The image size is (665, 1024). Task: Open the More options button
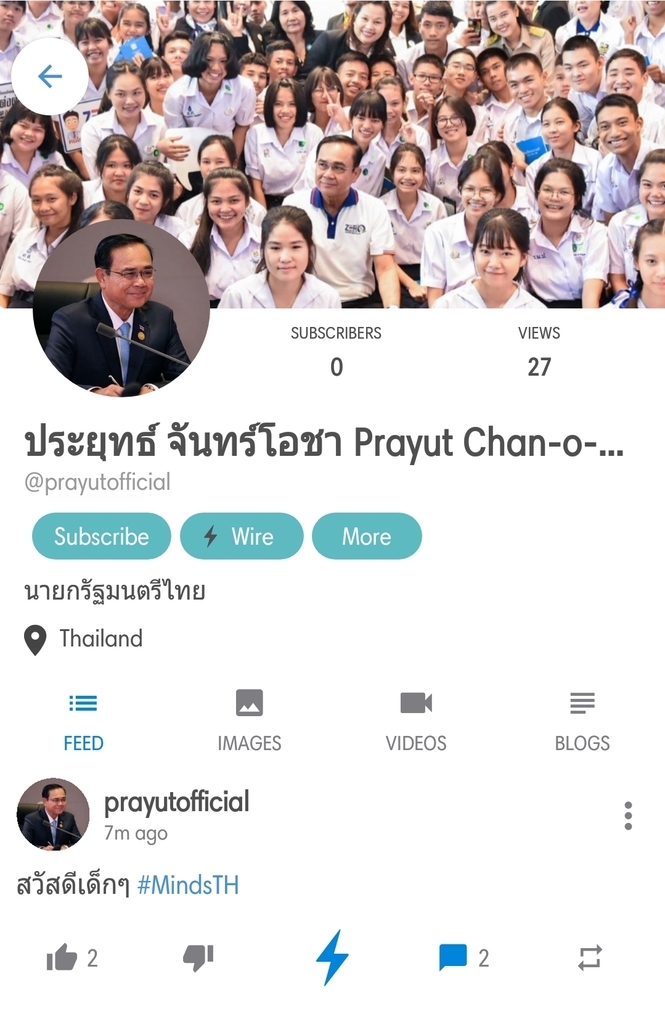coord(366,536)
